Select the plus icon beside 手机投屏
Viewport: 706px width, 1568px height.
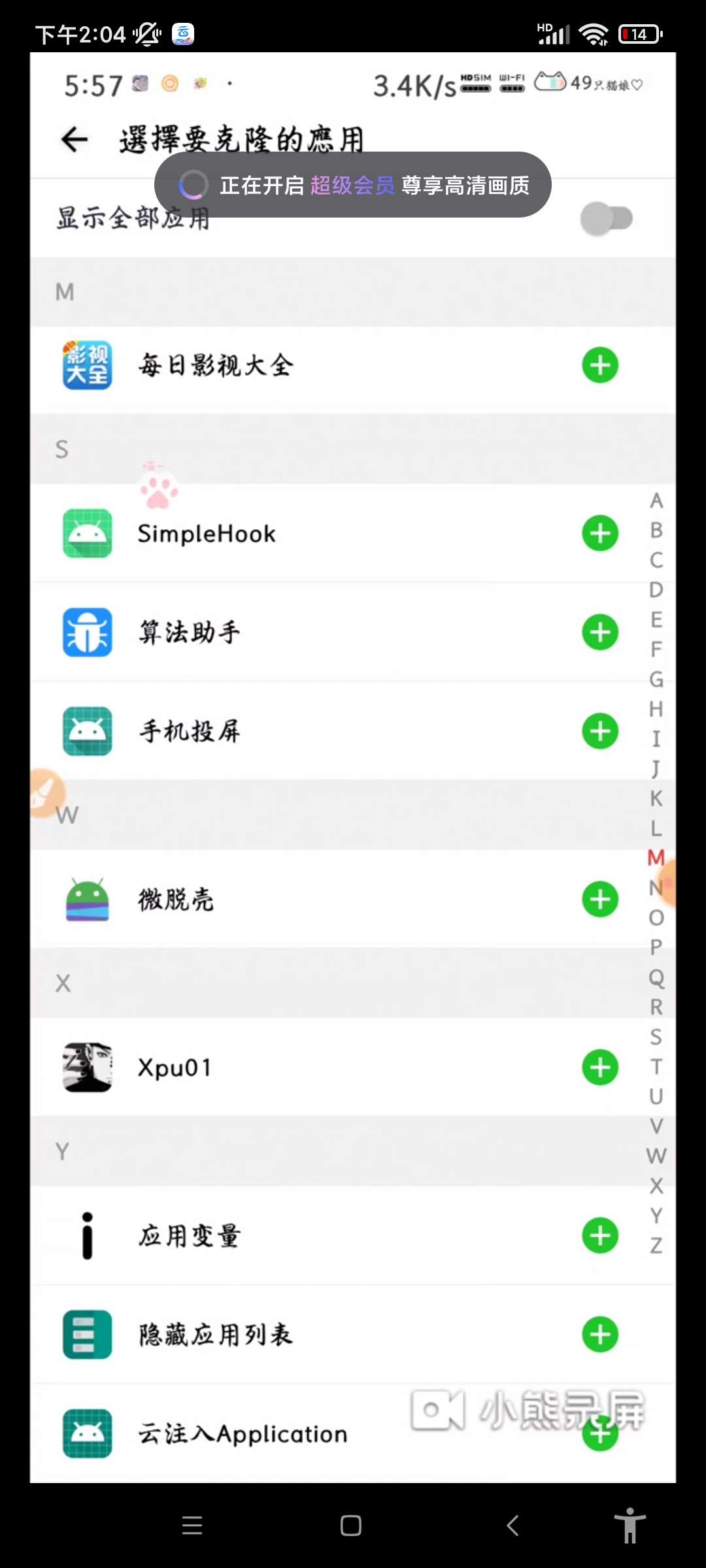(600, 731)
